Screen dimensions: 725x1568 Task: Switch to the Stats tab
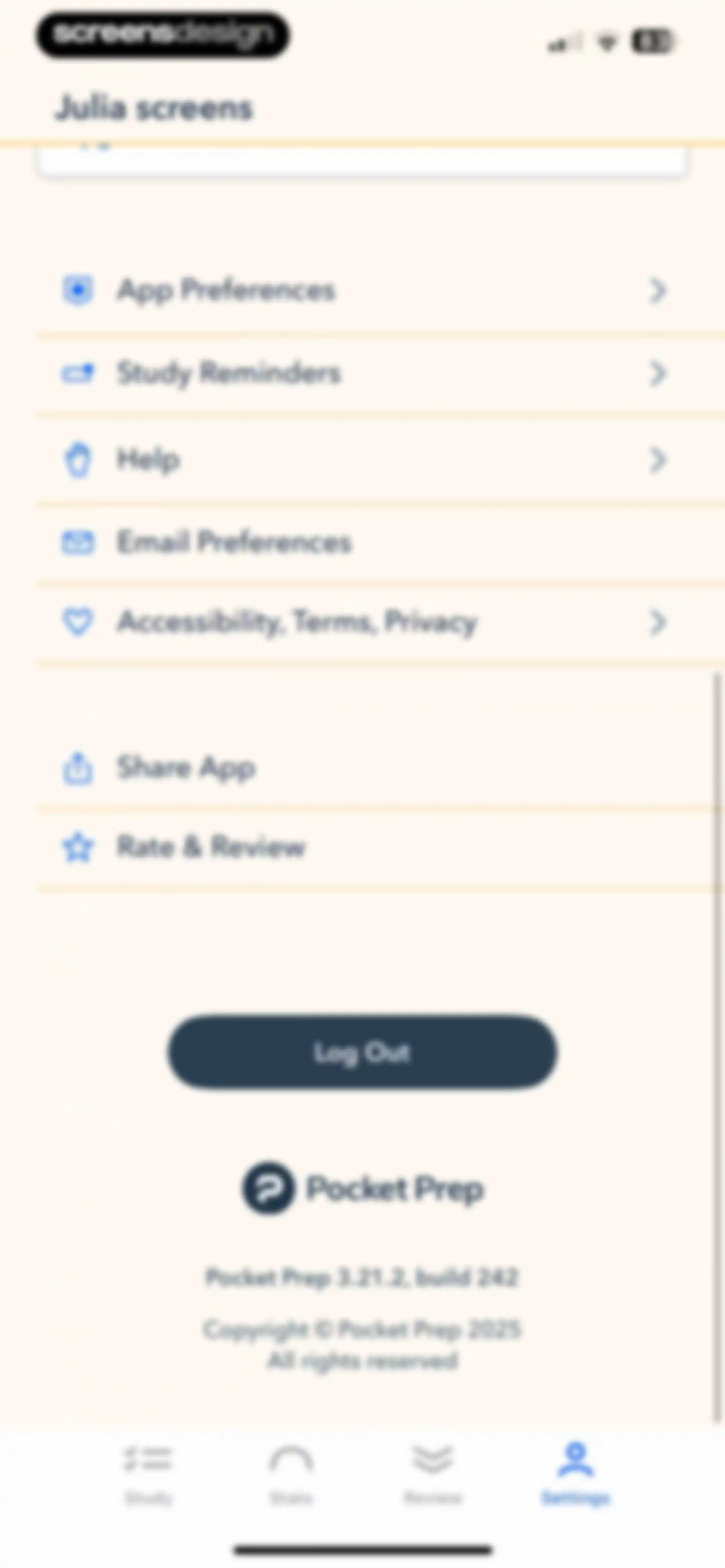coord(291,1473)
